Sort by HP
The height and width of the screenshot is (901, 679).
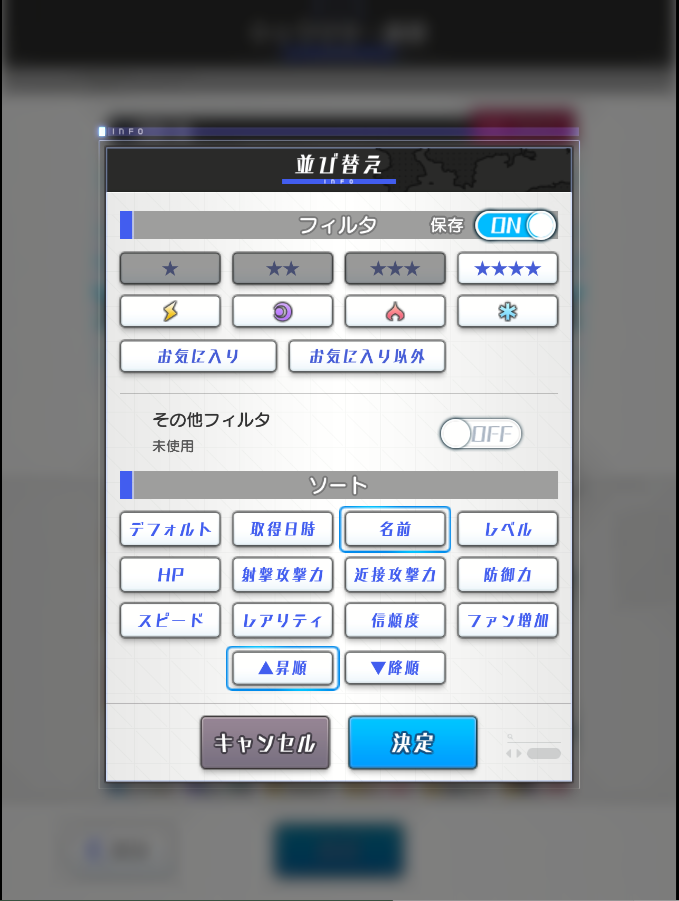pos(170,575)
